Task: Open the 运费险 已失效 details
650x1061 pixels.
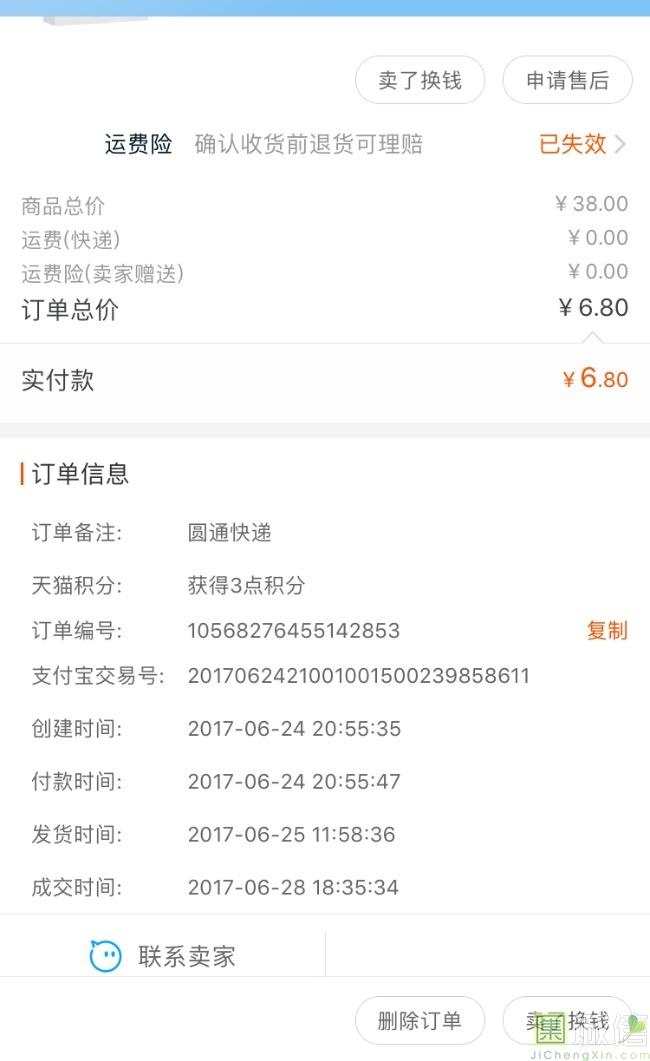Action: click(x=583, y=144)
